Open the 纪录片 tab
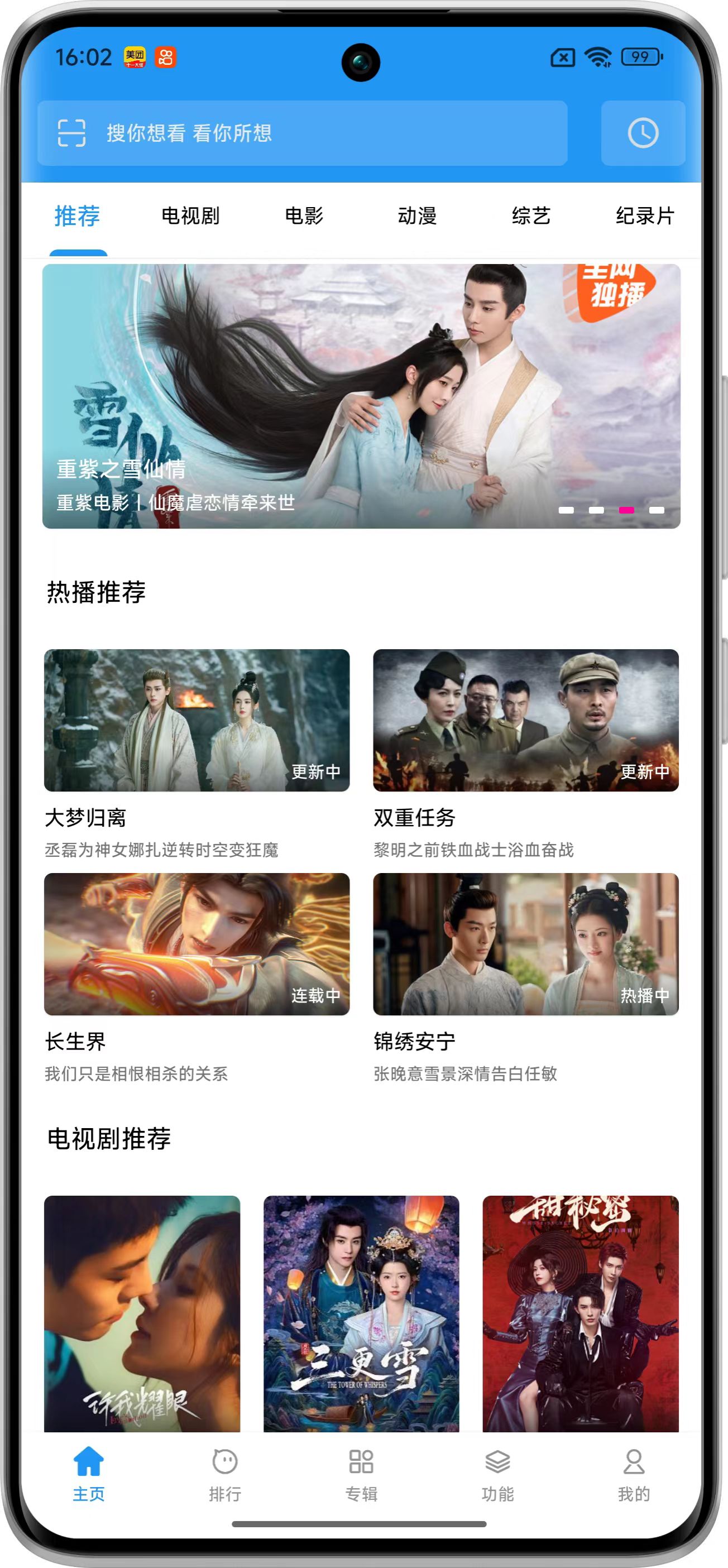The image size is (728, 1568). [x=644, y=216]
